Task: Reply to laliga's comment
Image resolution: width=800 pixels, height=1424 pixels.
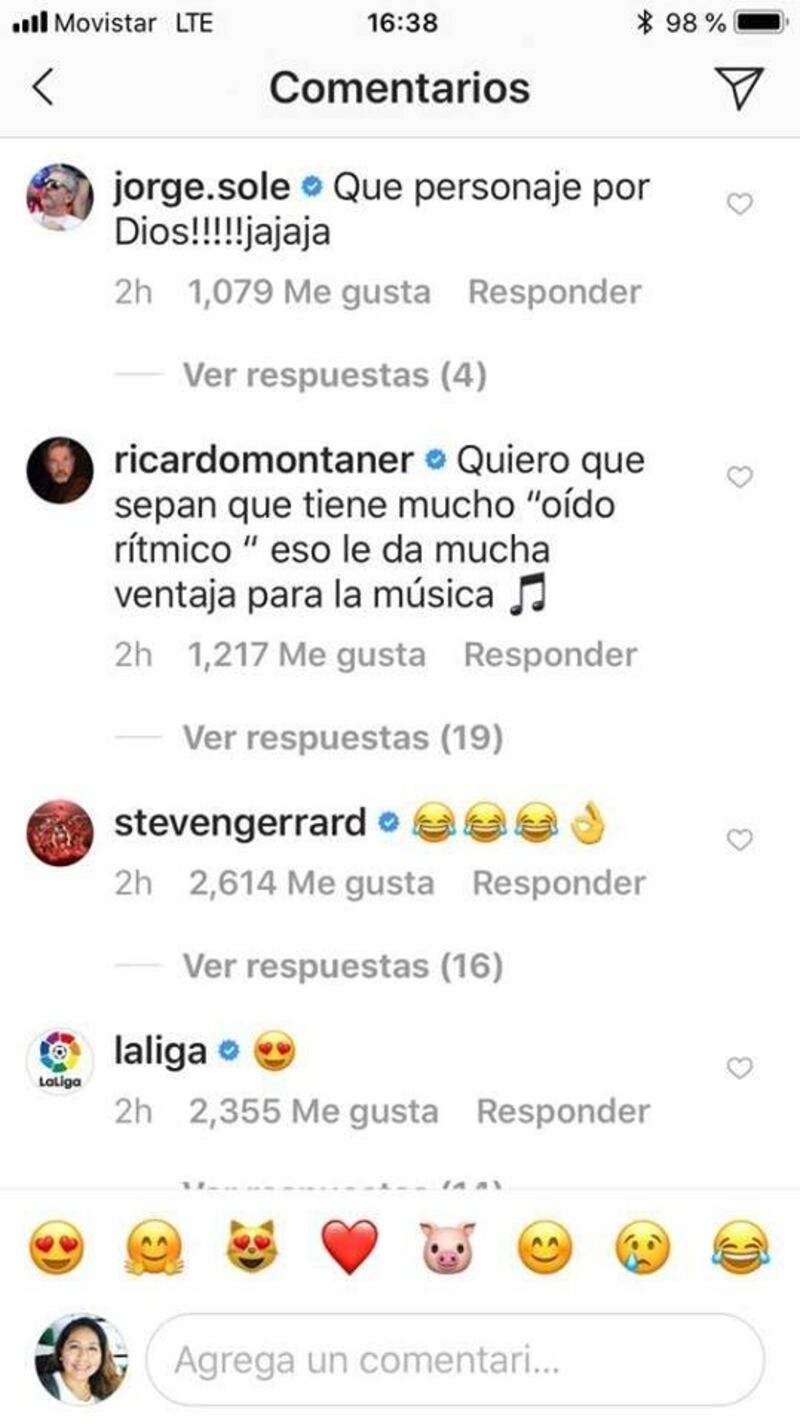Action: click(x=562, y=1112)
